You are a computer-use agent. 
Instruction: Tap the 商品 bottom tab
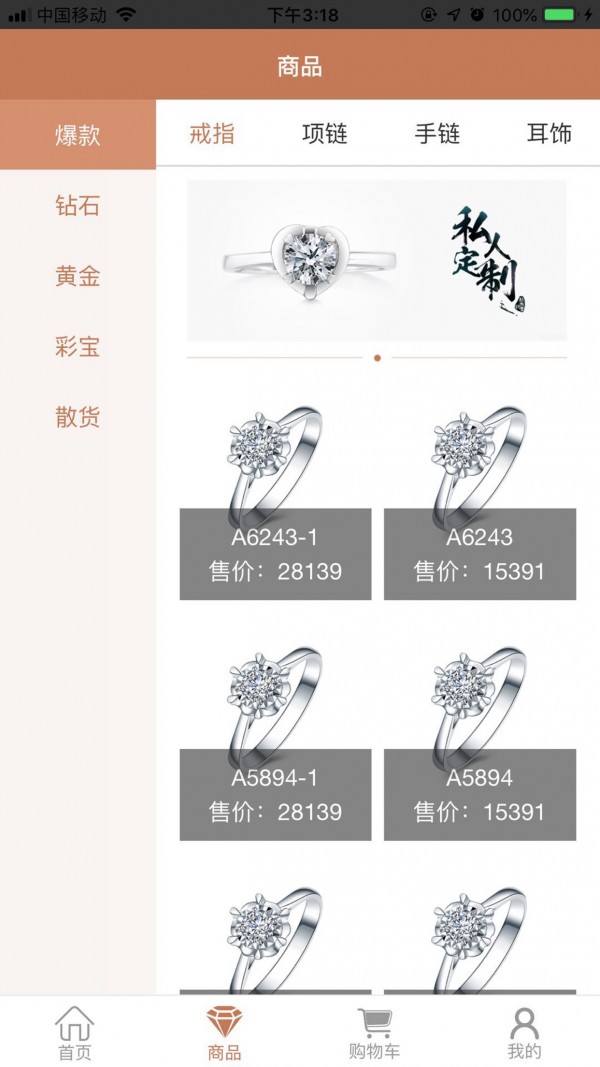pos(225,1033)
